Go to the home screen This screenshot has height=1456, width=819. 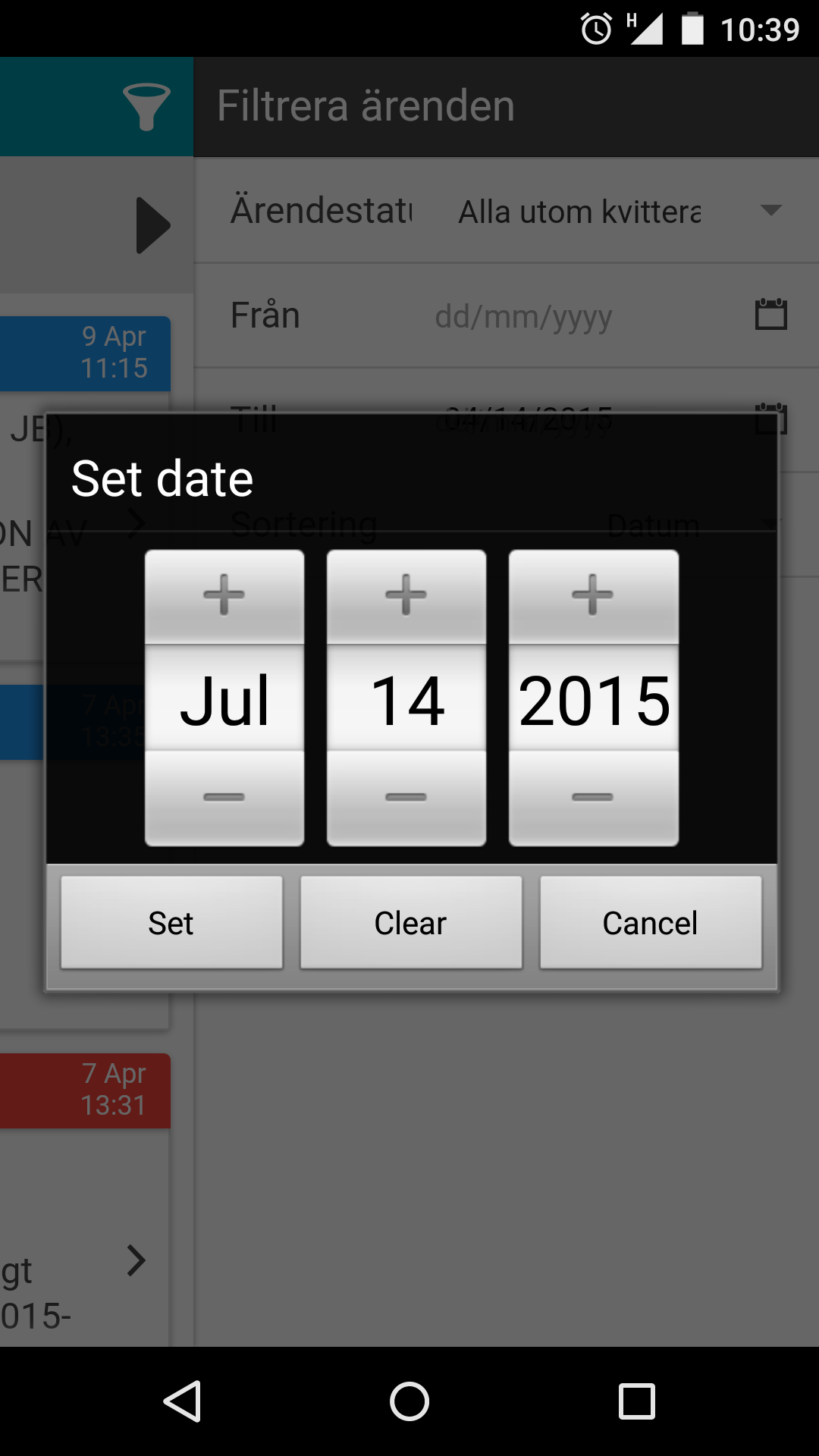(x=409, y=1401)
